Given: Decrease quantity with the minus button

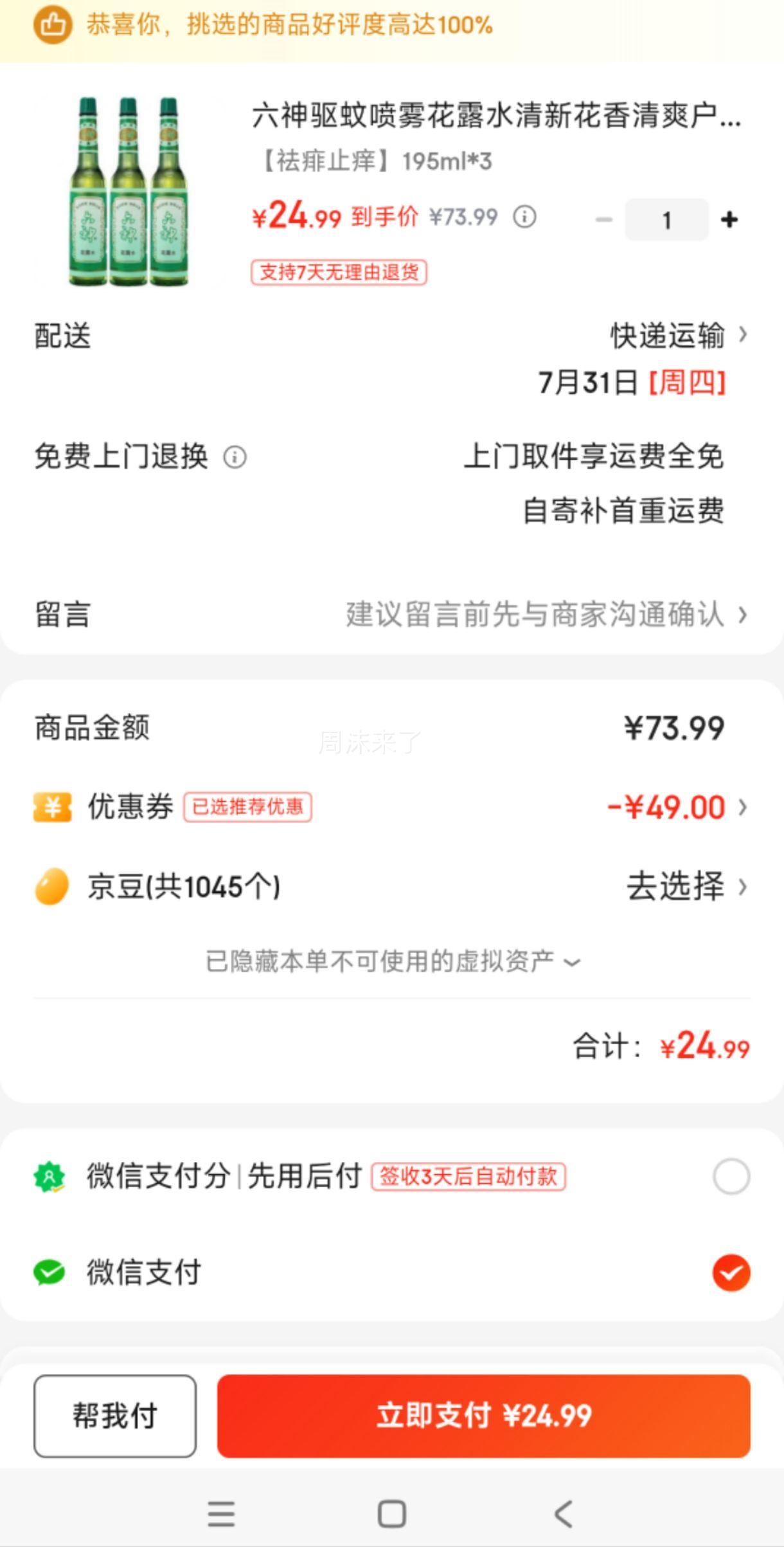Looking at the screenshot, I should [603, 220].
